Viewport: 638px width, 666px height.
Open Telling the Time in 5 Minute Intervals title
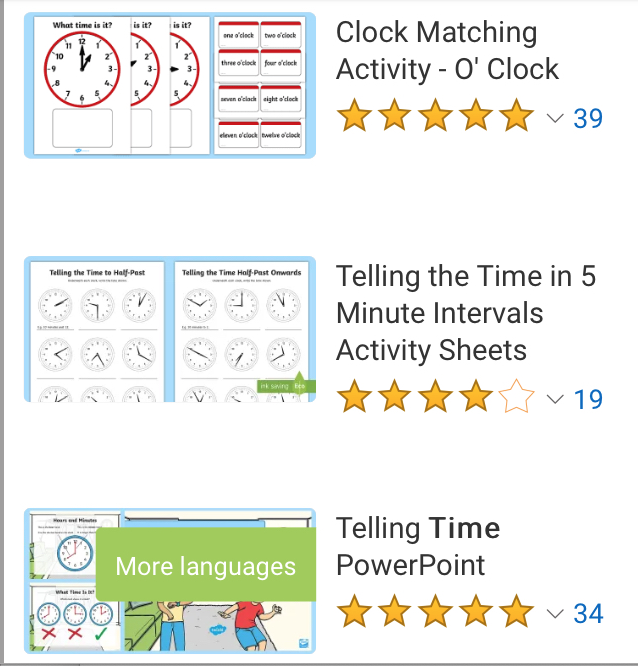coord(465,313)
